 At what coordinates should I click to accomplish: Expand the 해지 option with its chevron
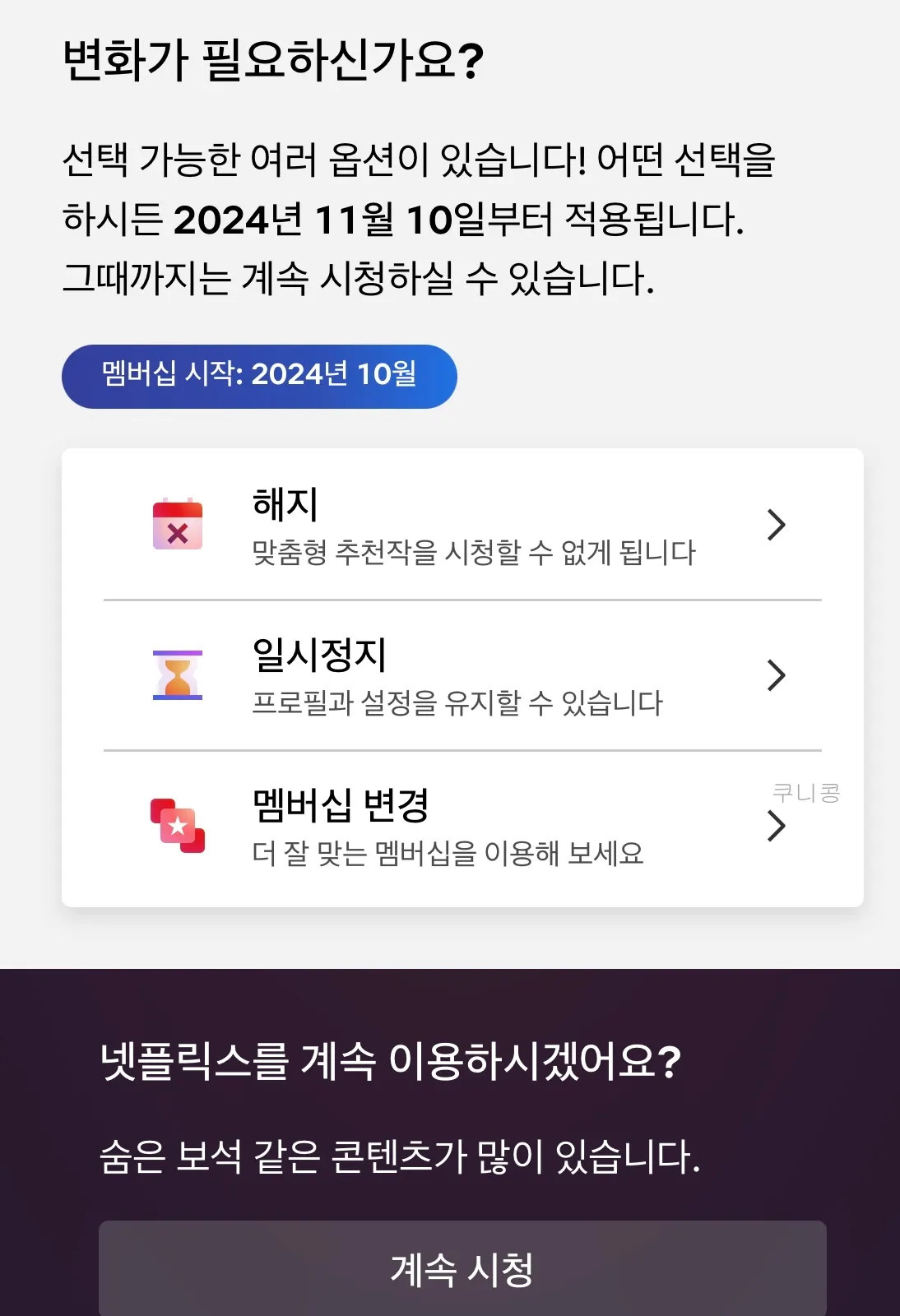coord(774,525)
